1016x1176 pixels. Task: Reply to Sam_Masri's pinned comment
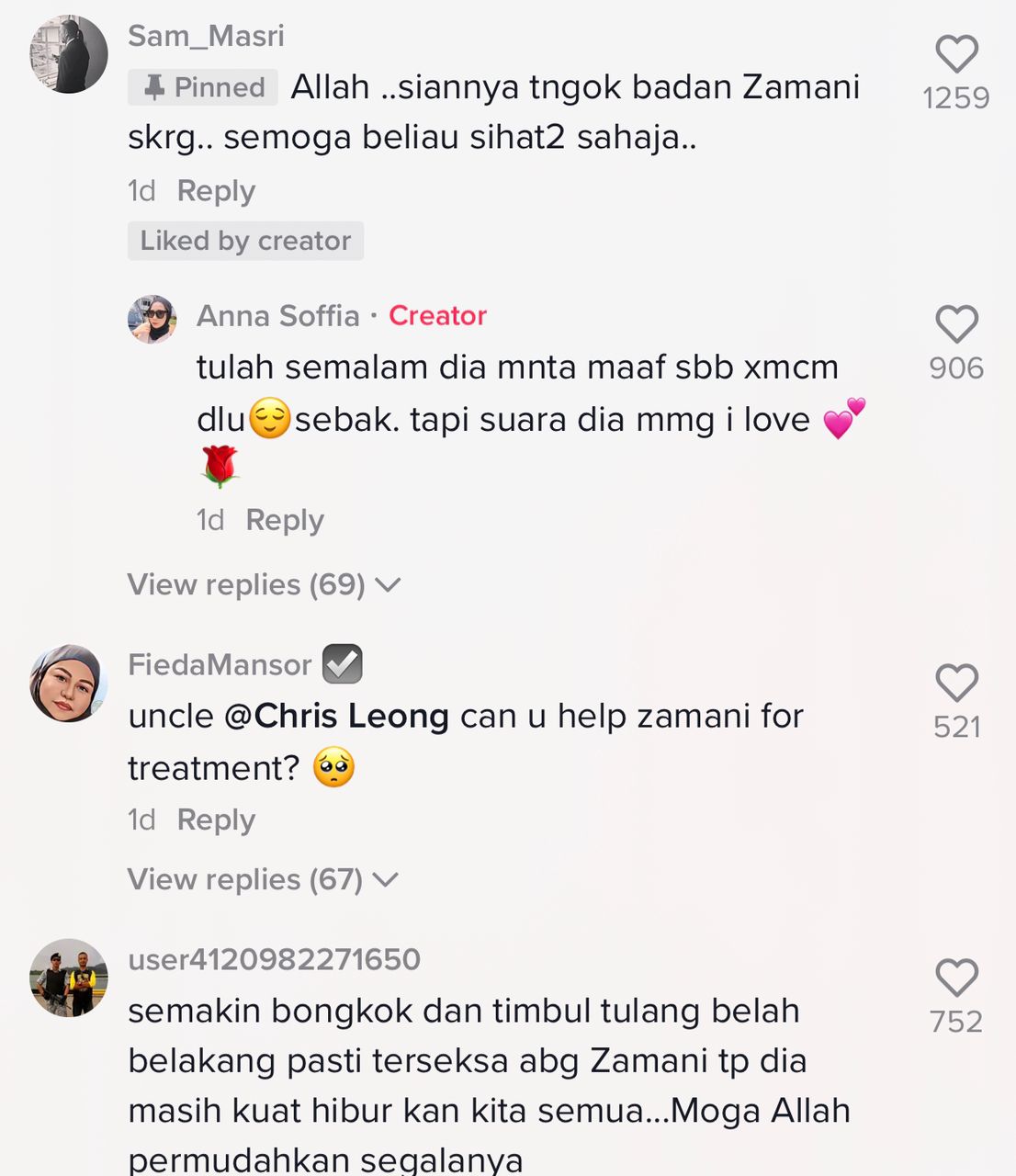point(216,191)
